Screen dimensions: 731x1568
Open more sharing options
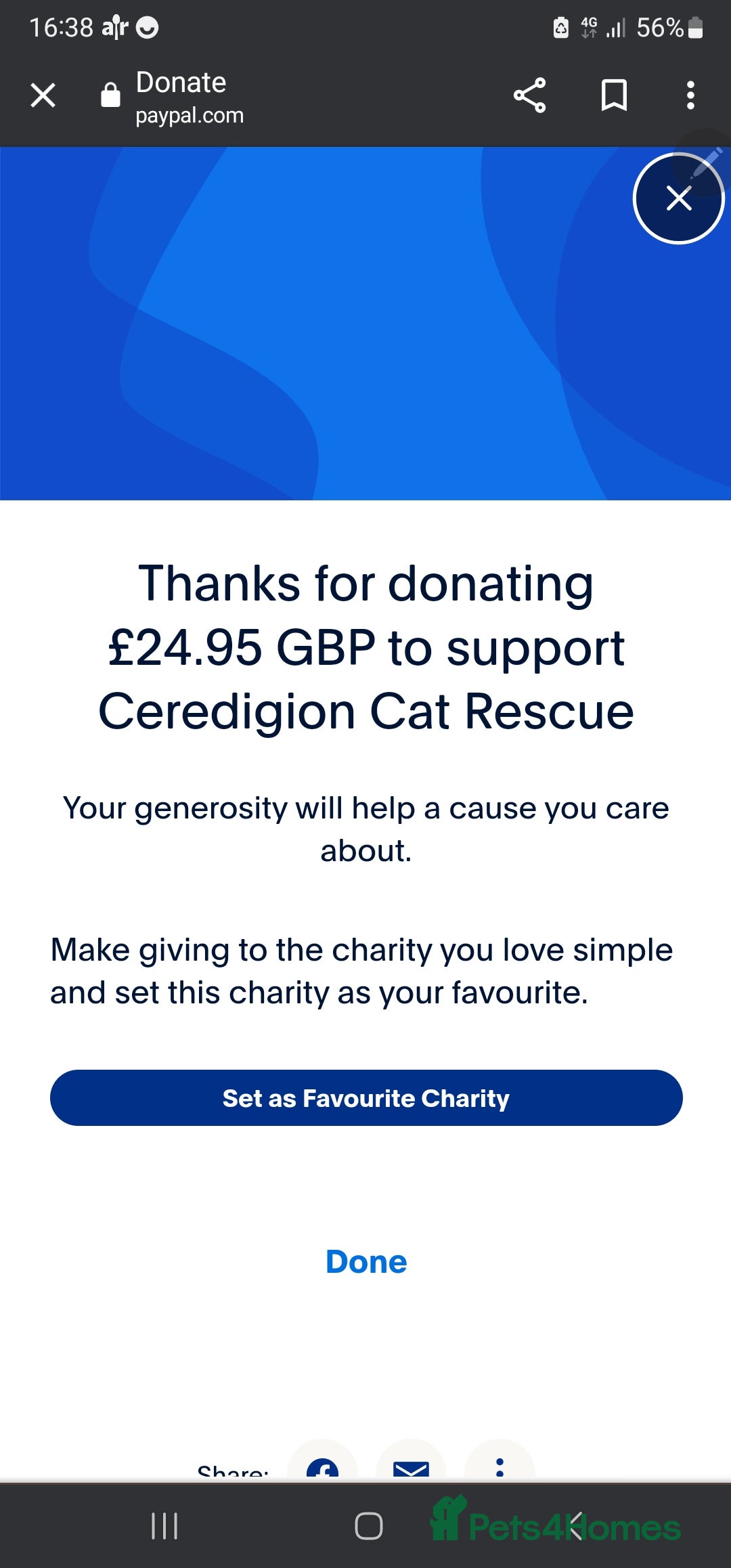(x=500, y=1466)
